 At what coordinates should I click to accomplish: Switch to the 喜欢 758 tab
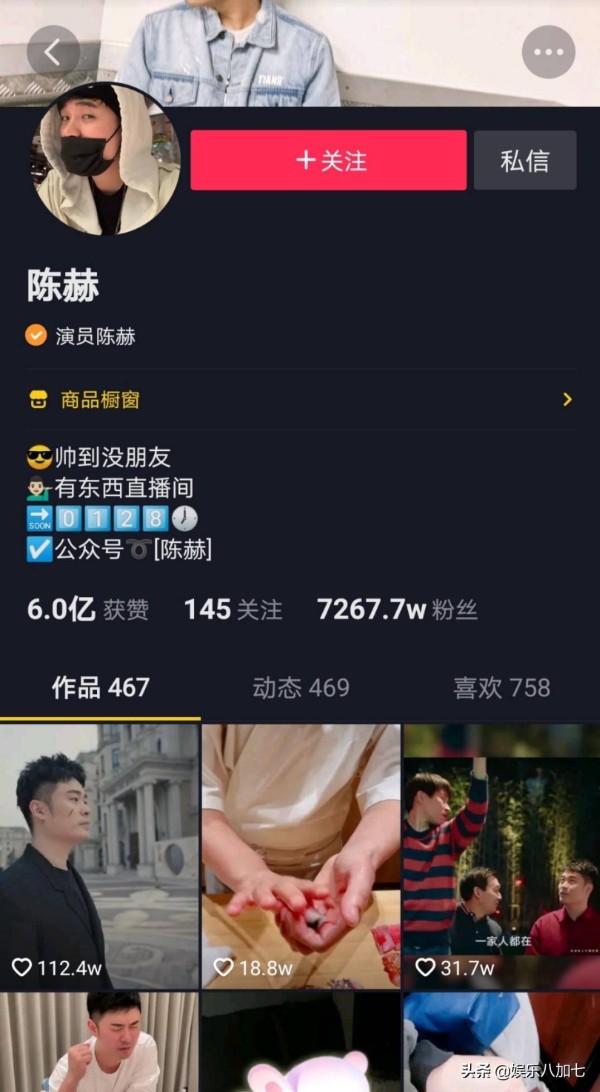[x=501, y=688]
